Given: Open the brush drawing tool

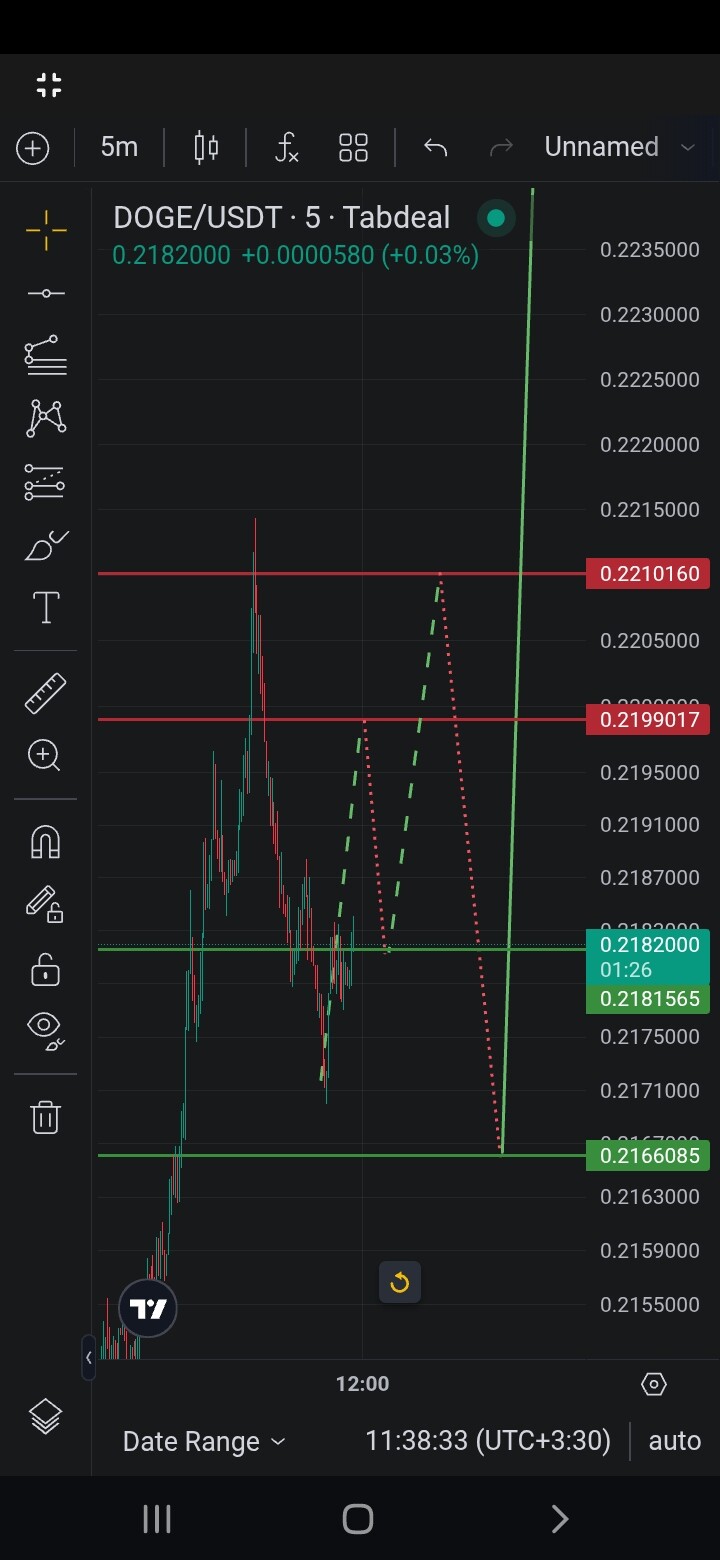Looking at the screenshot, I should (x=46, y=546).
